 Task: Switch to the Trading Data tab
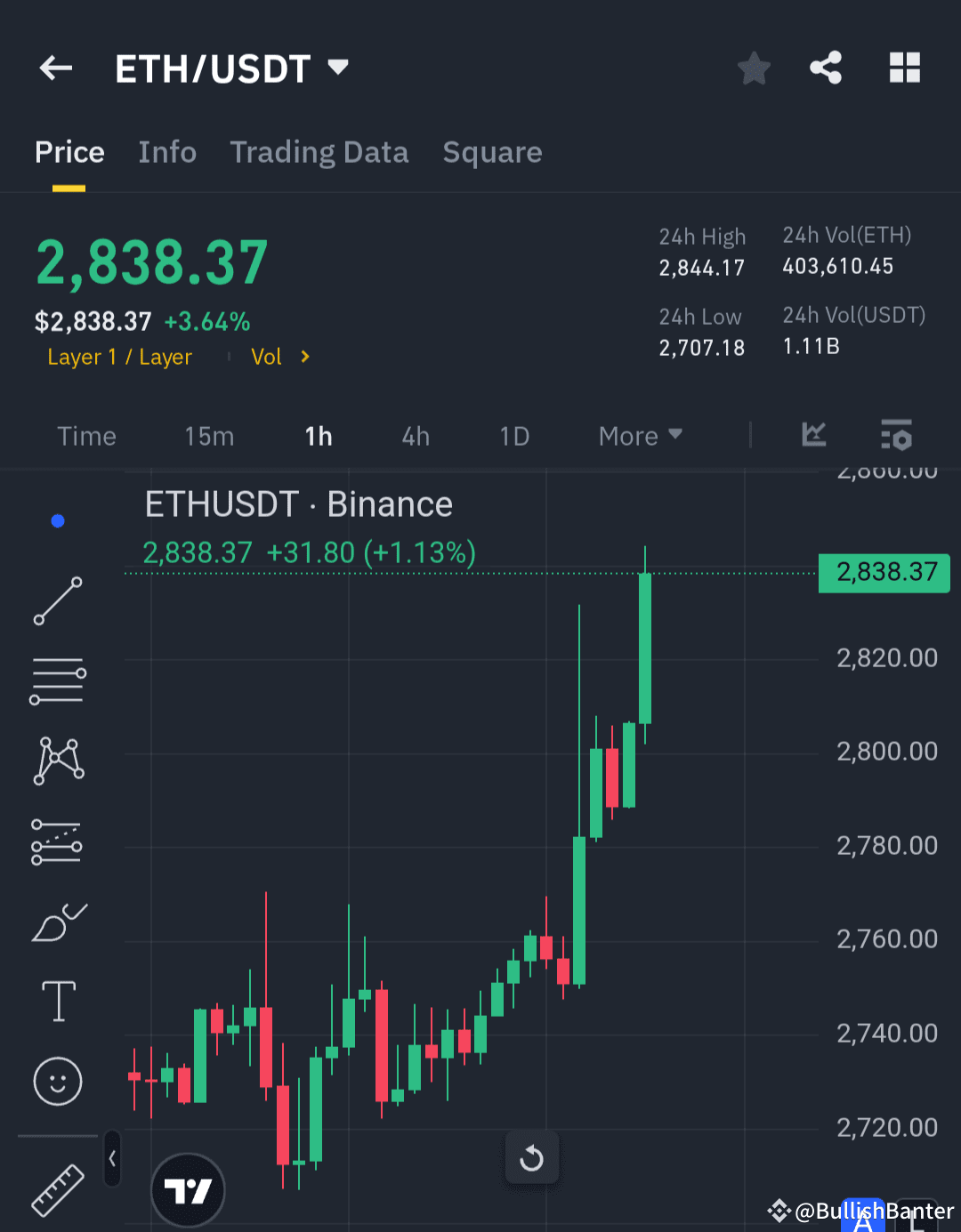319,152
